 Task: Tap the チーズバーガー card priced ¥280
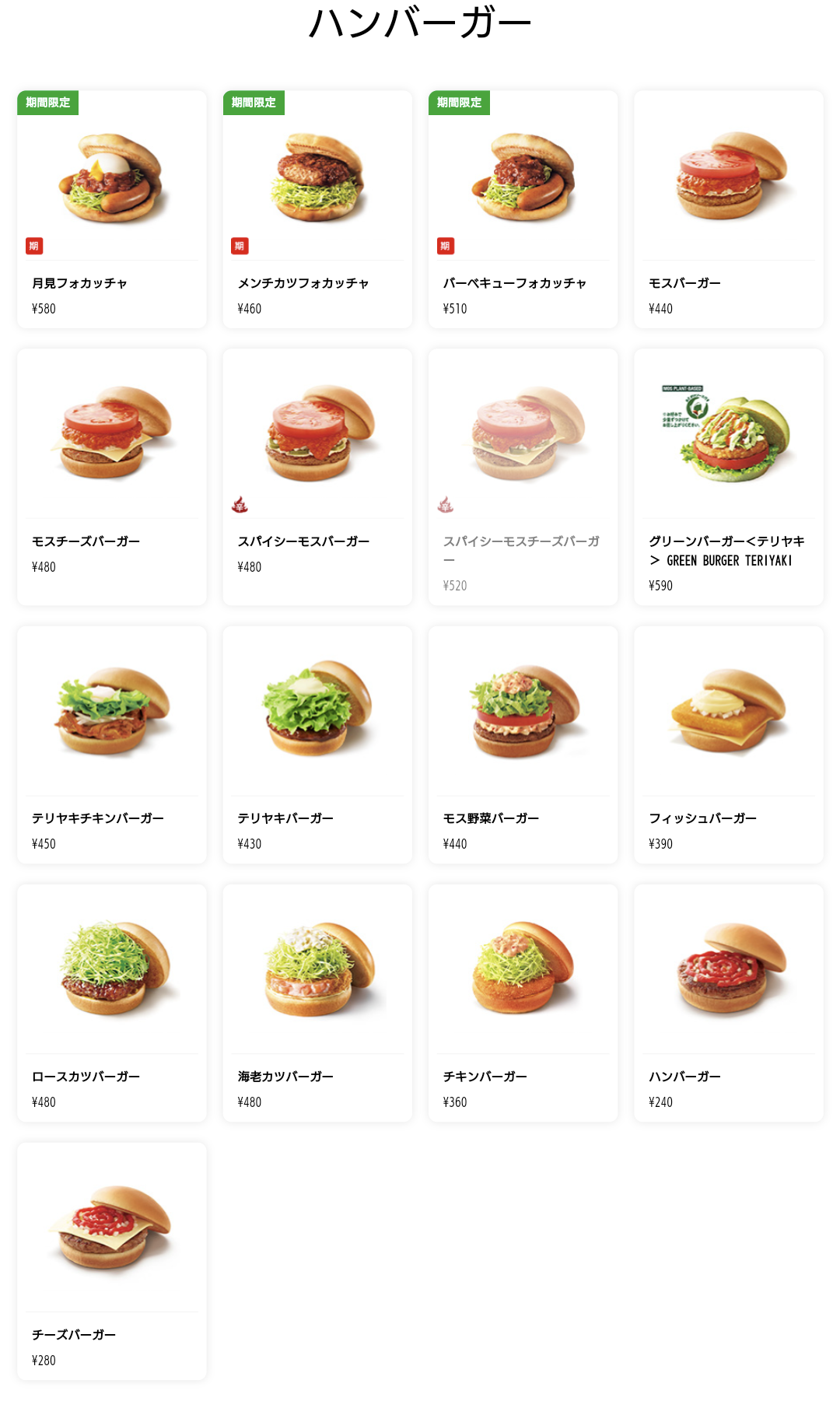click(x=112, y=1260)
